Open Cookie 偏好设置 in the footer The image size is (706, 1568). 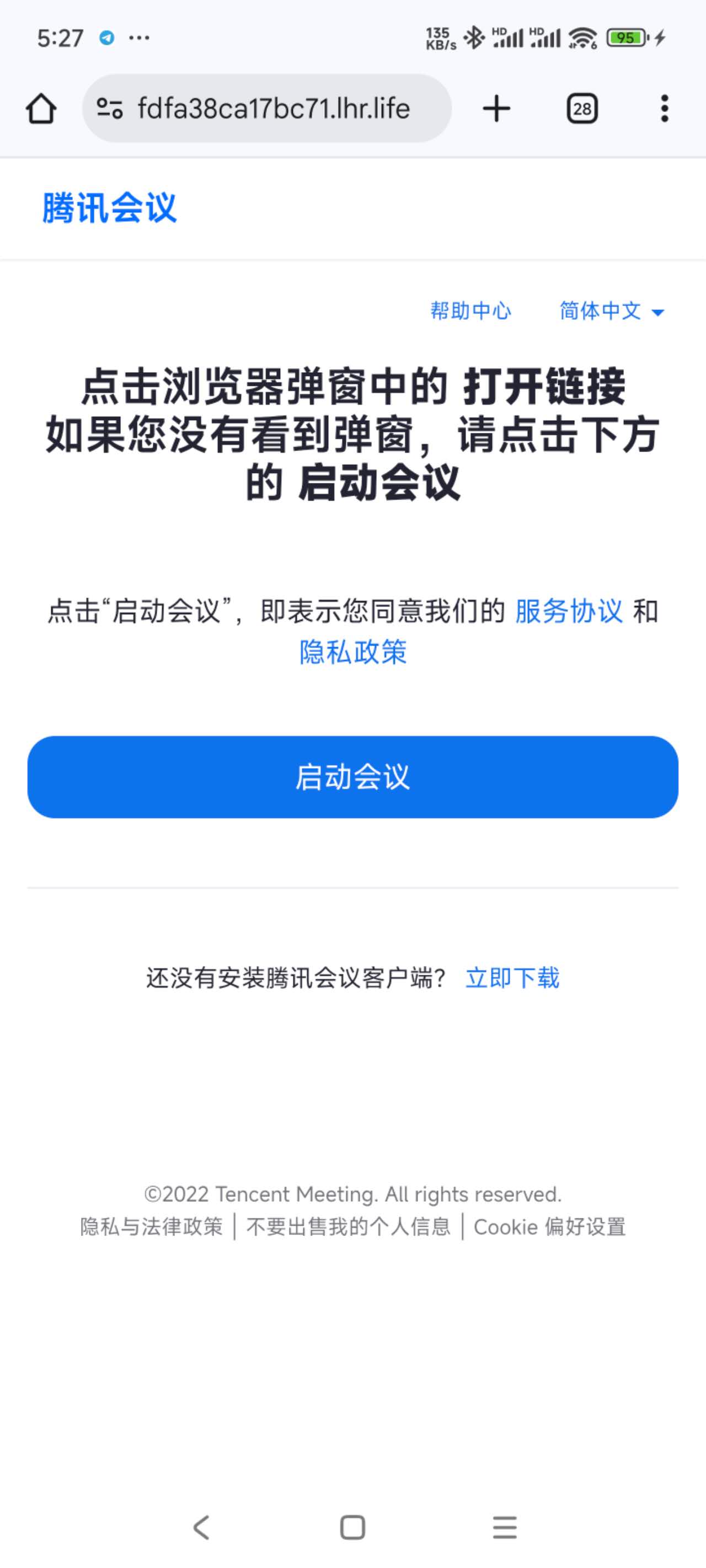[549, 1227]
